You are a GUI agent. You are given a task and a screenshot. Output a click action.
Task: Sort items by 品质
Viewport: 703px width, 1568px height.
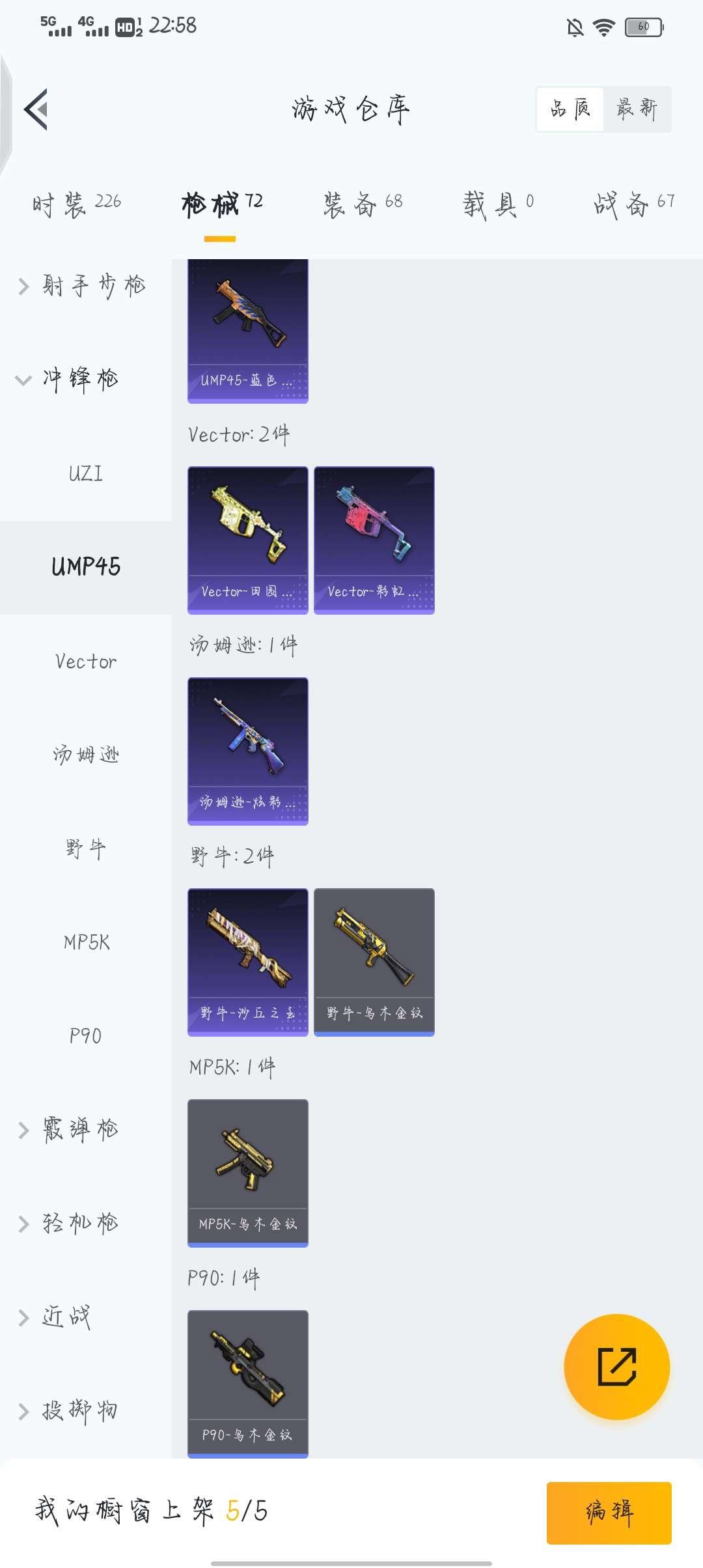click(570, 109)
